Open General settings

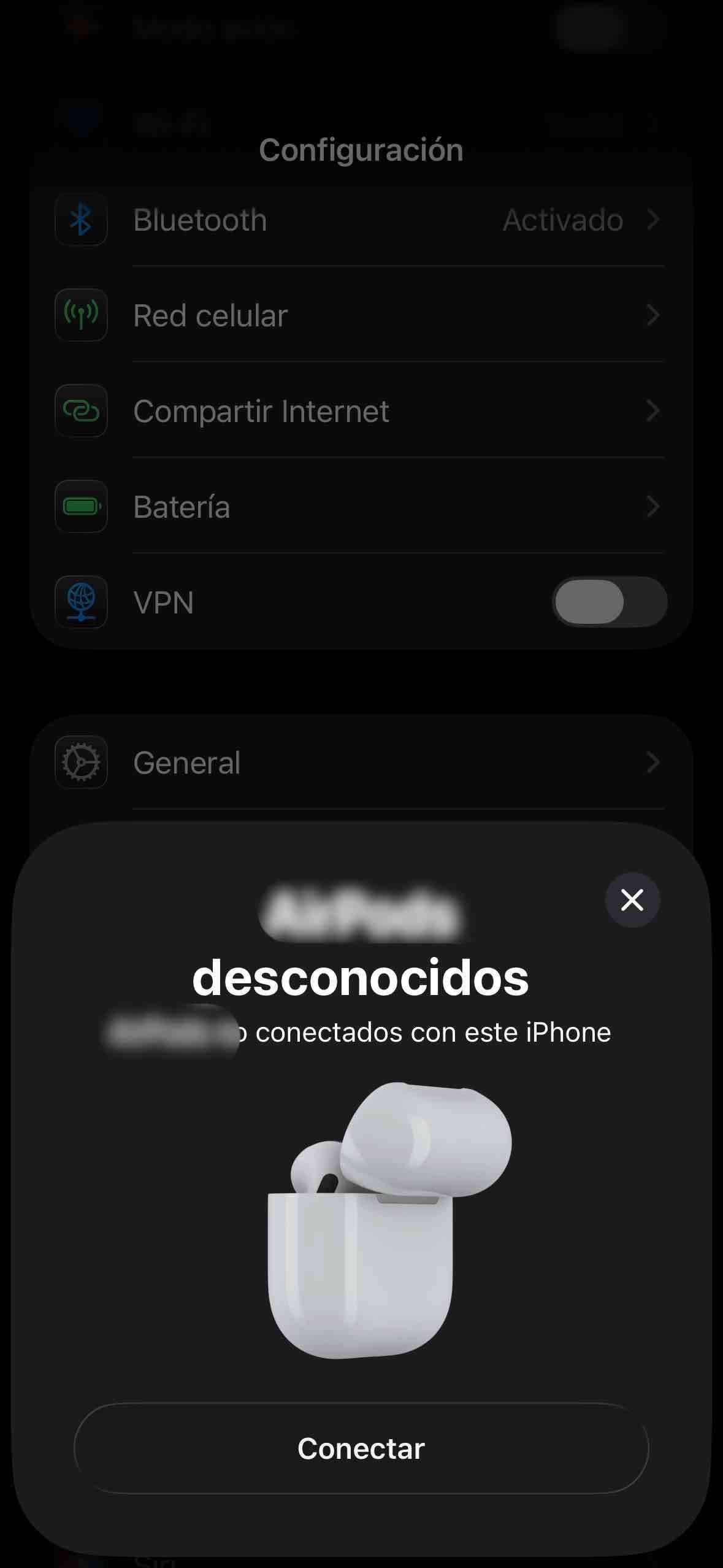361,763
